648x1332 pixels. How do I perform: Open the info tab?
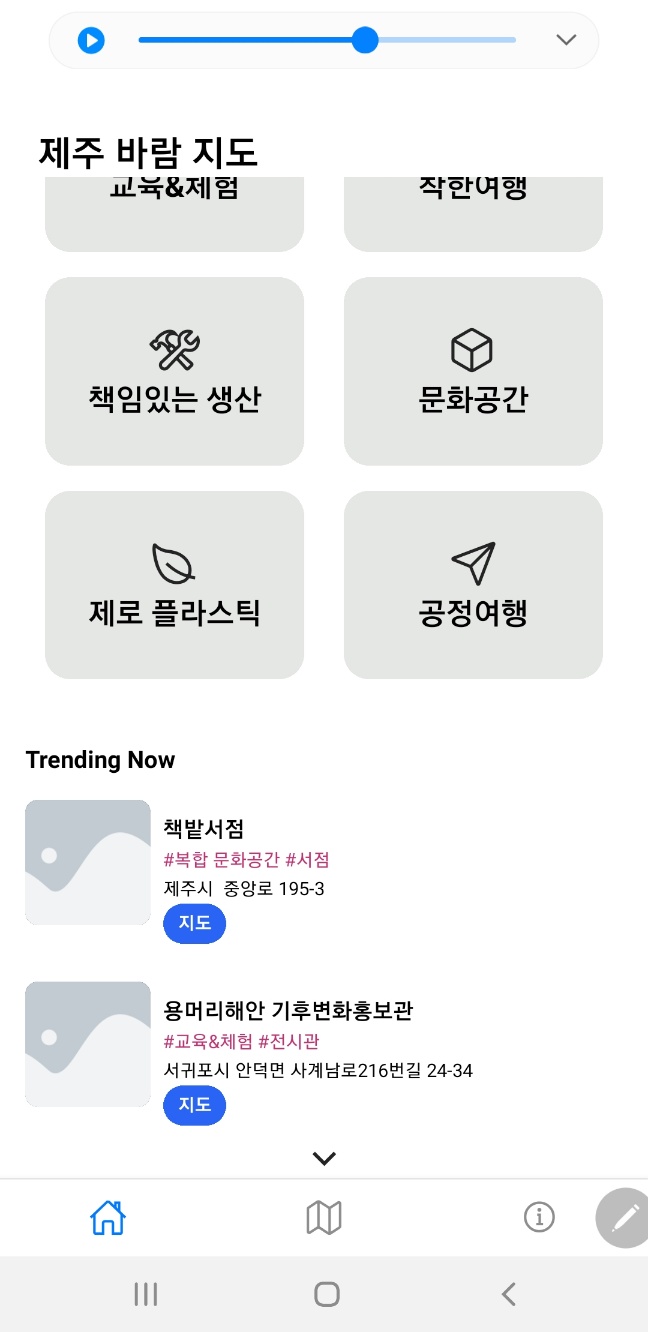pyautogui.click(x=539, y=1217)
